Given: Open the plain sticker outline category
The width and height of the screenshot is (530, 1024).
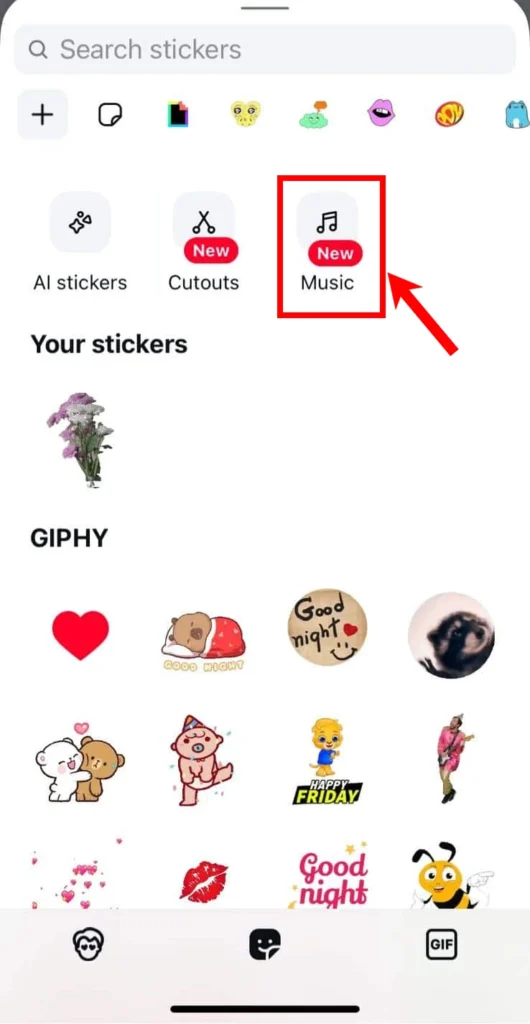Looking at the screenshot, I should pos(110,116).
